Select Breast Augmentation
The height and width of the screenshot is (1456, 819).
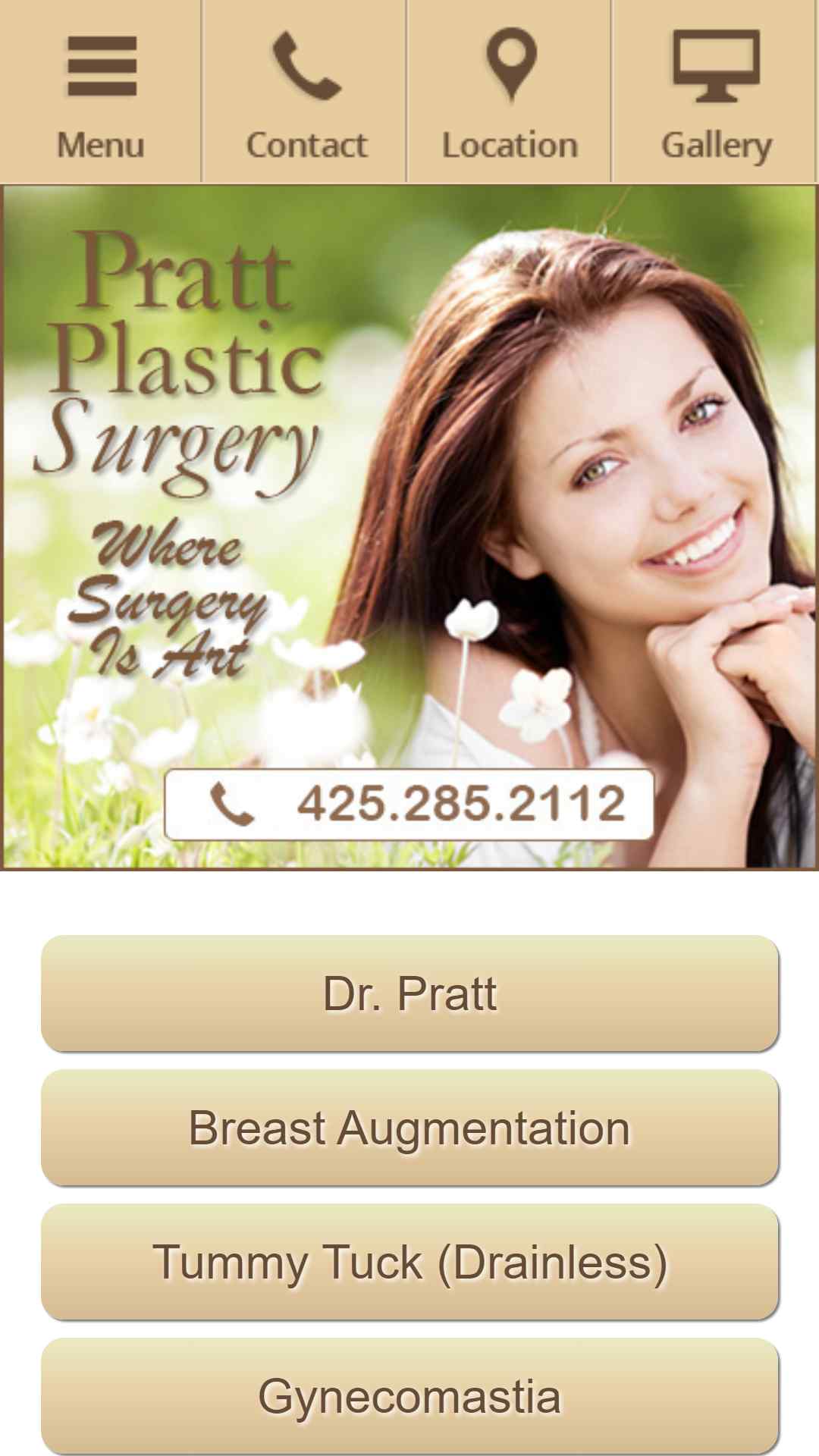(x=409, y=1128)
